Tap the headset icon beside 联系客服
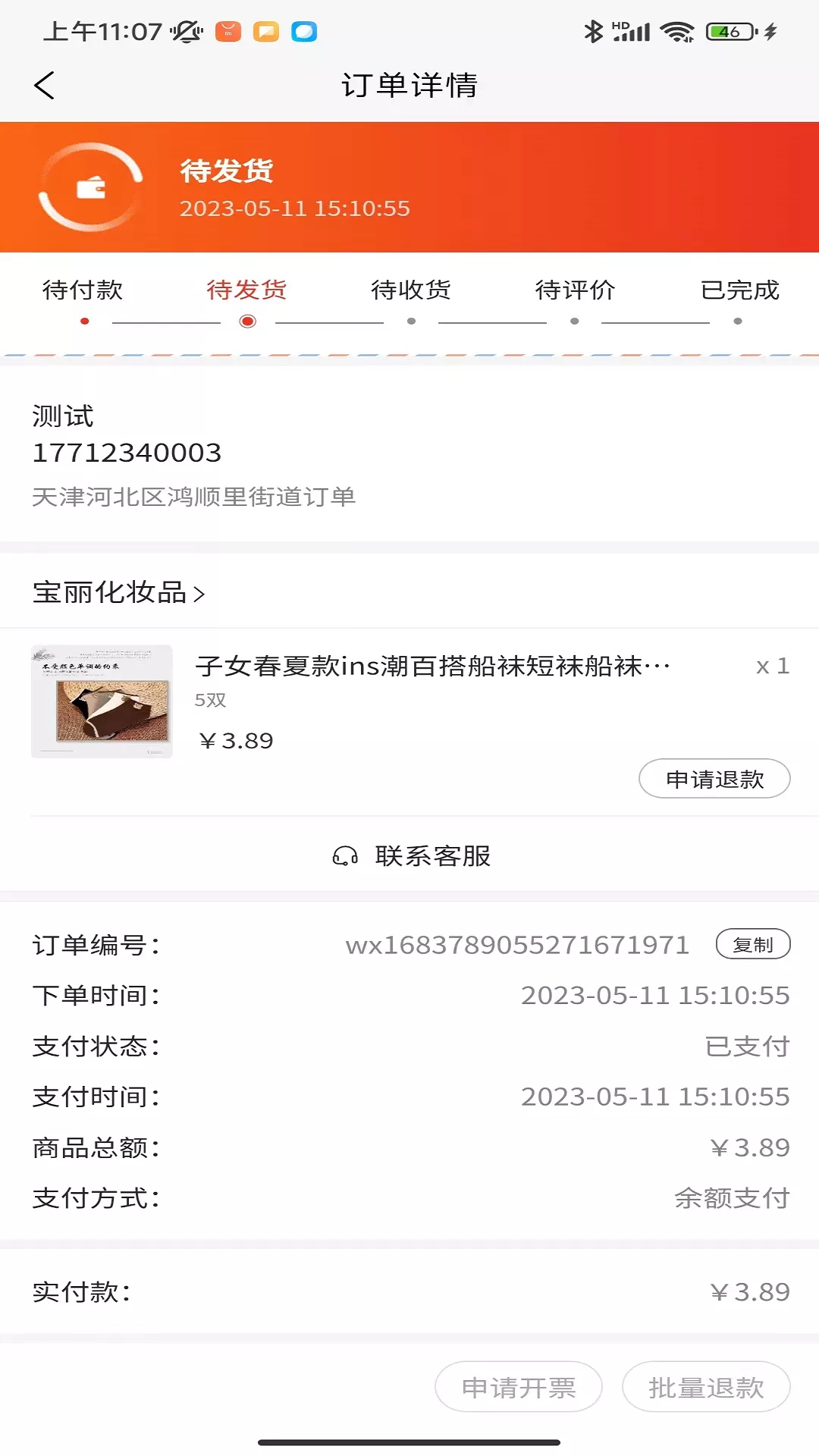Screen dimensions: 819x1456 coord(346,856)
